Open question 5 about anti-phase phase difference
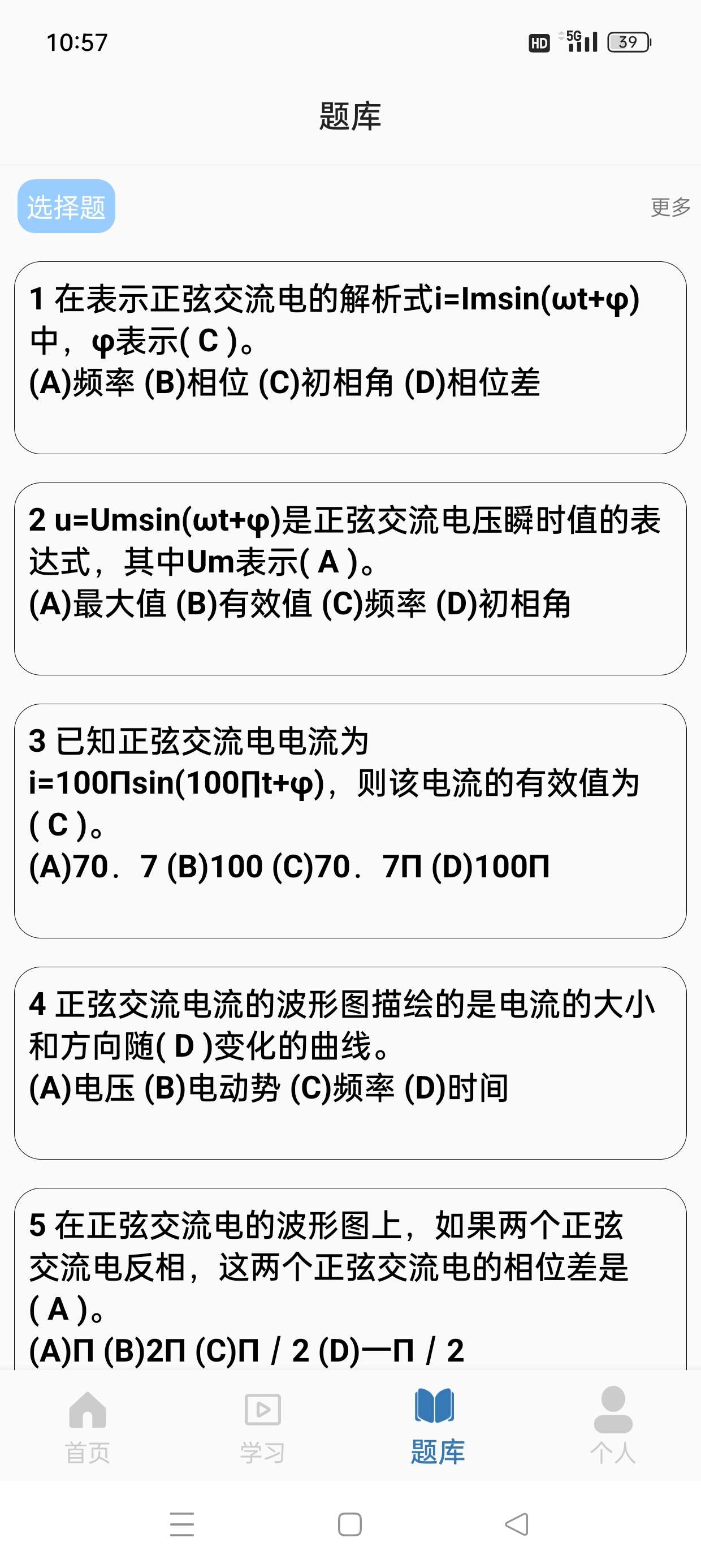The image size is (701, 1568). click(350, 1278)
